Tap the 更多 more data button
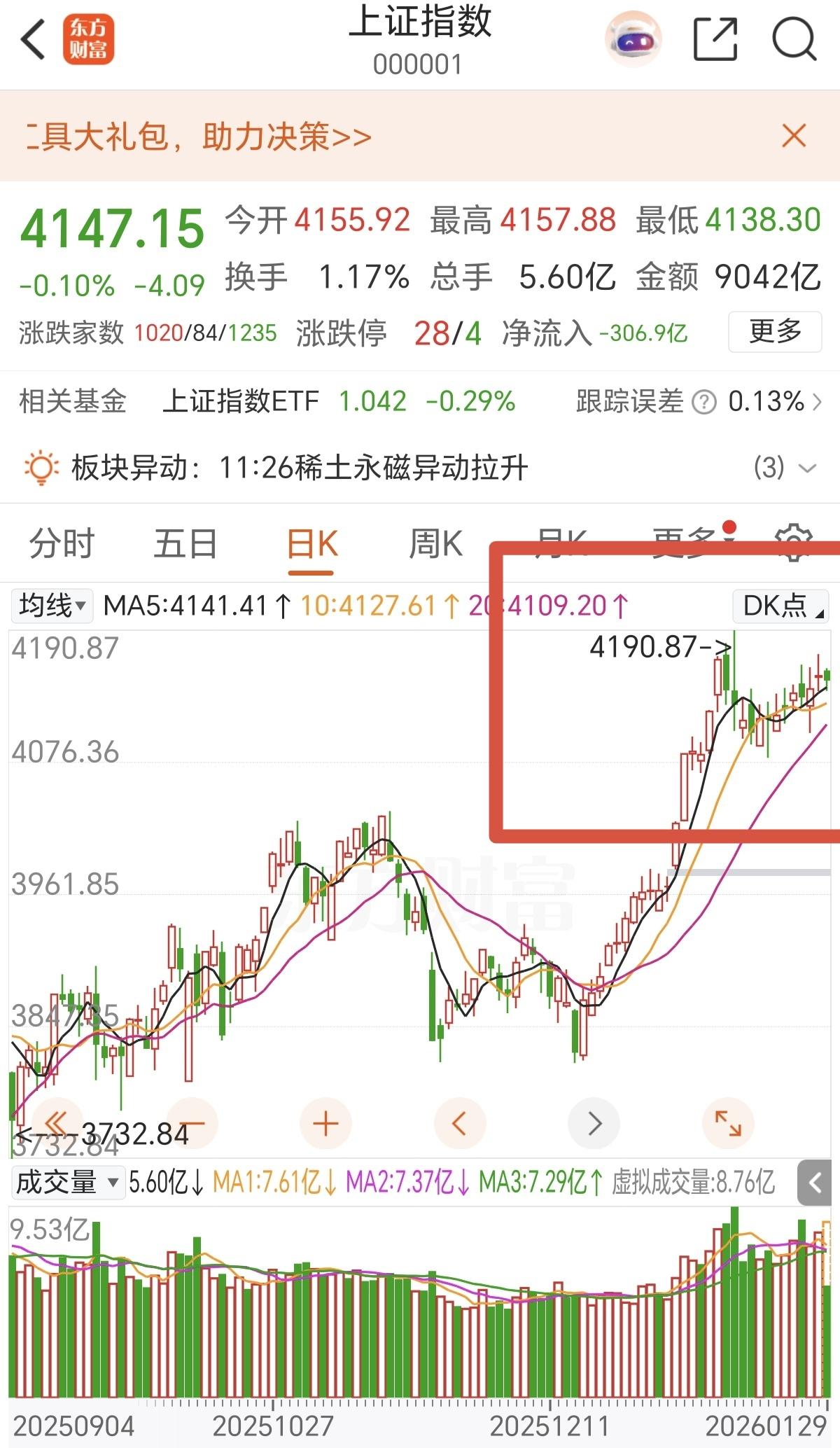 coord(774,333)
